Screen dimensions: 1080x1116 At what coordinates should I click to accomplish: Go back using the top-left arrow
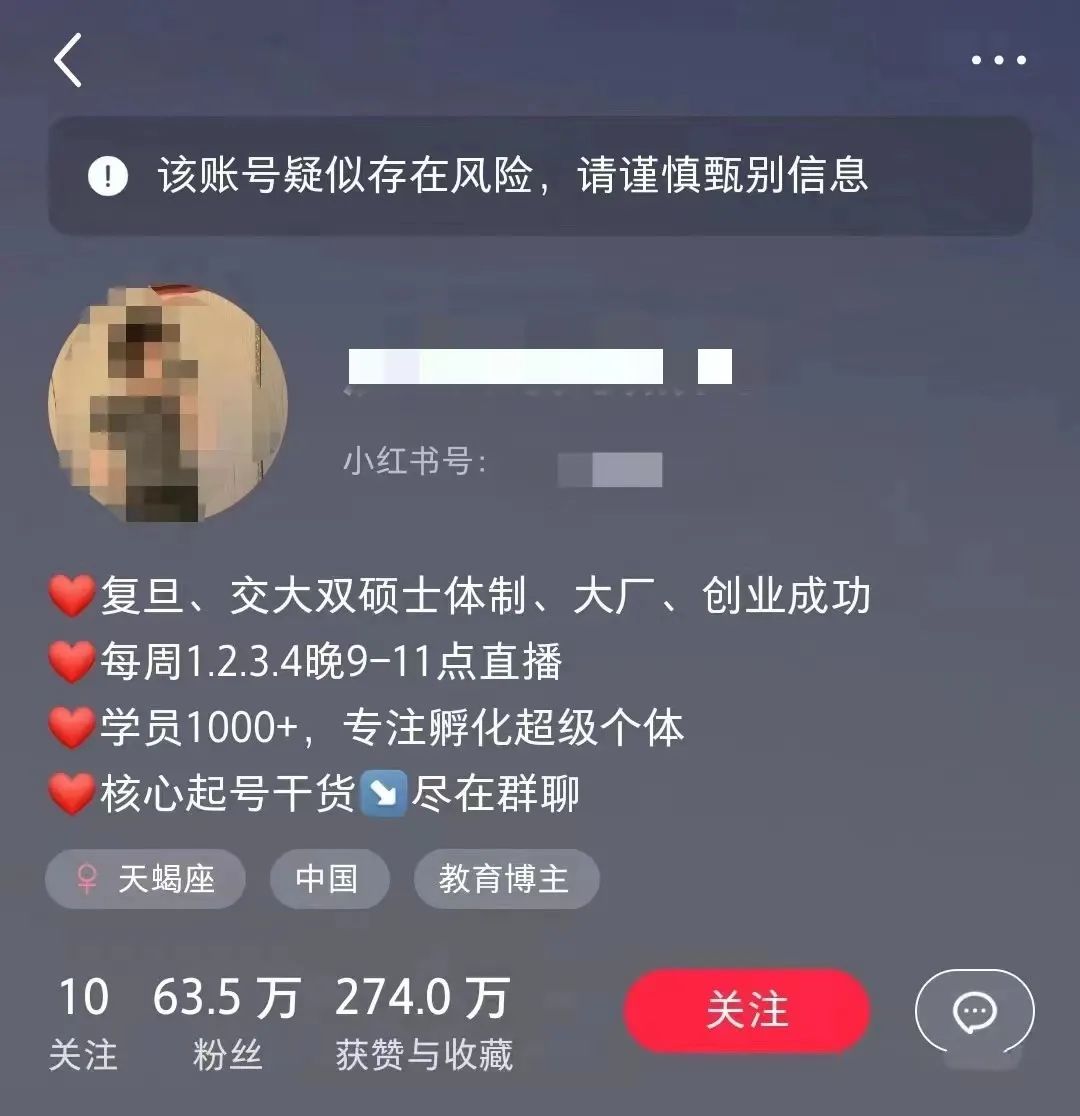coord(68,61)
